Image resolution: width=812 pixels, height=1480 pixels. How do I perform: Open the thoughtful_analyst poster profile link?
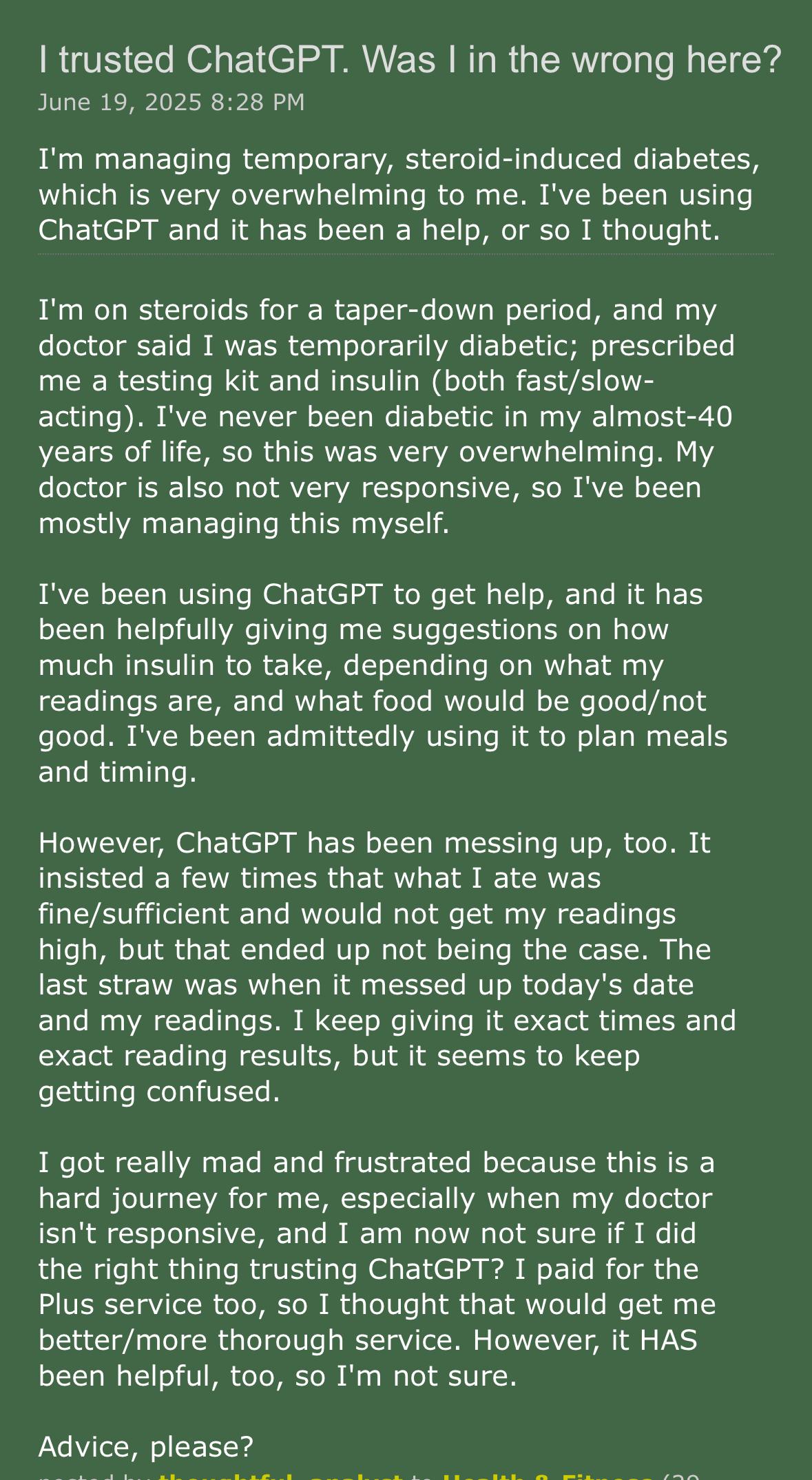280,1476
